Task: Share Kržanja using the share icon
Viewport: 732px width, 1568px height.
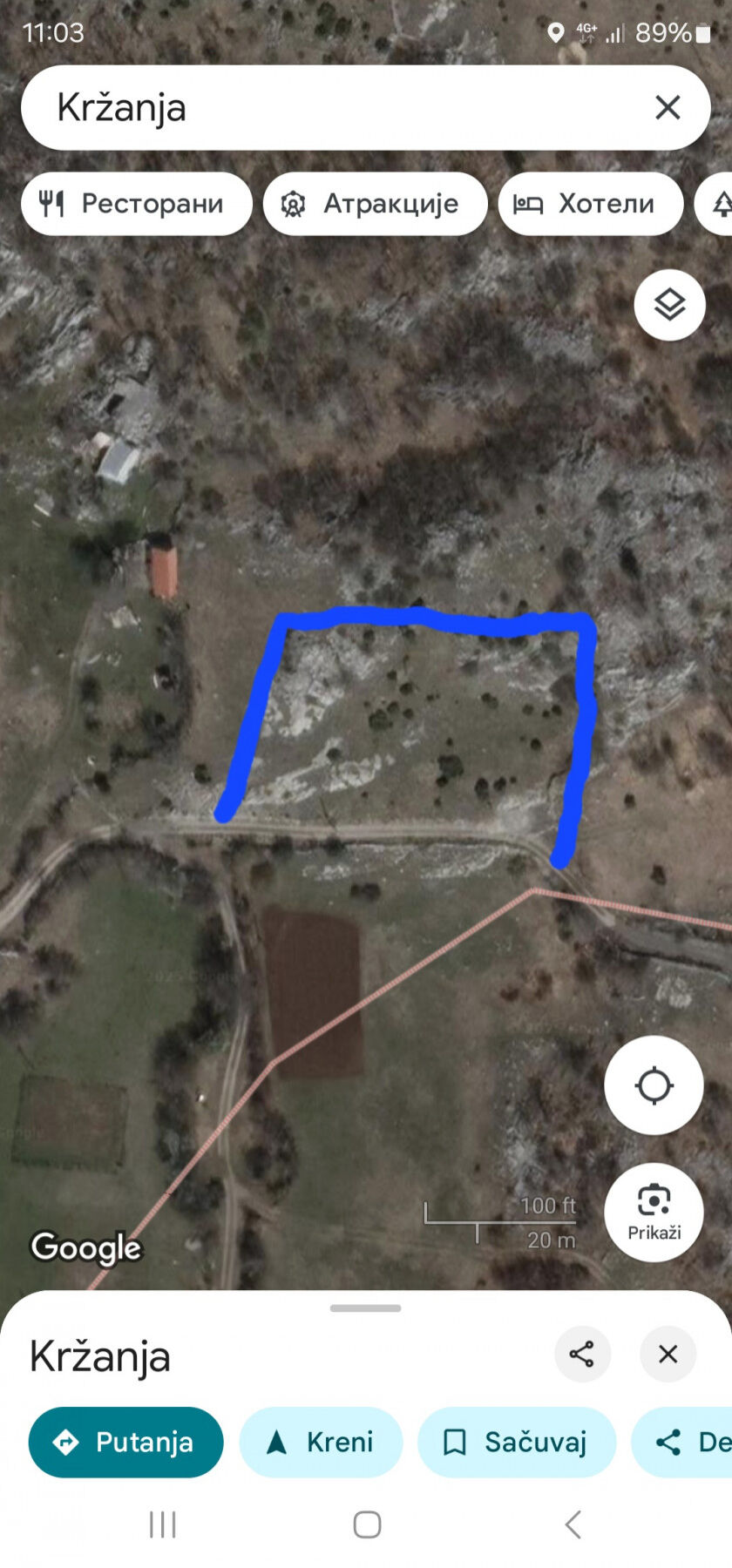Action: point(582,1354)
